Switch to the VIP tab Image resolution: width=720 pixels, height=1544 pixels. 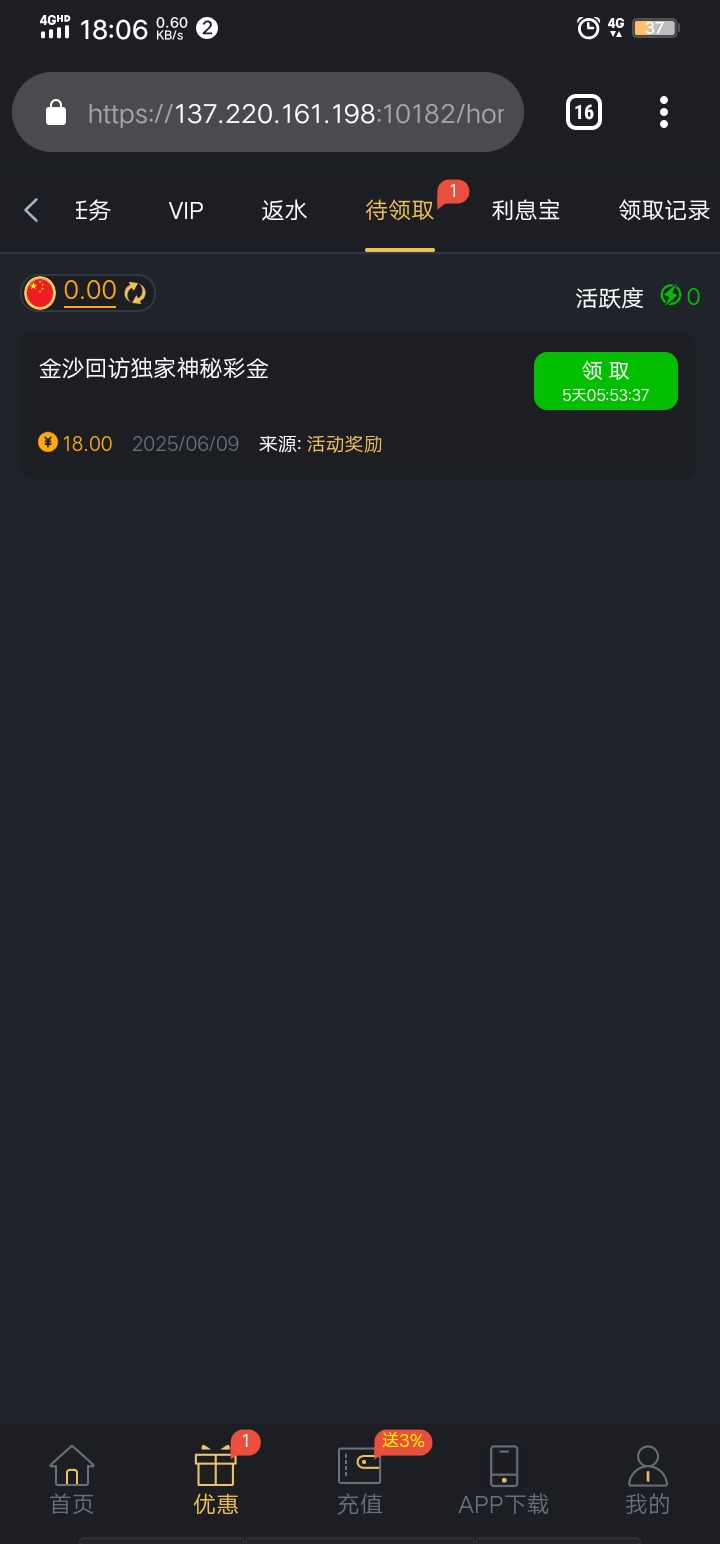(x=186, y=210)
